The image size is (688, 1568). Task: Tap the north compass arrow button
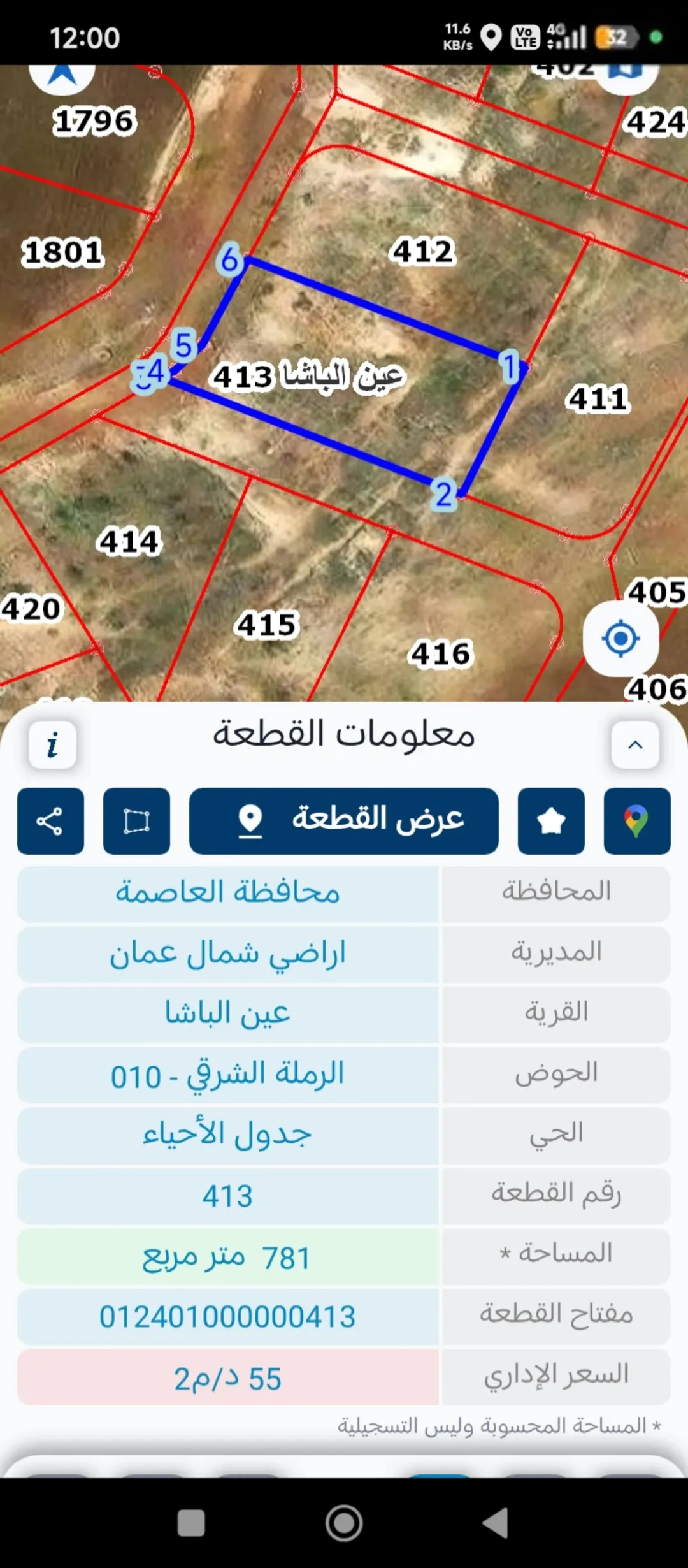pyautogui.click(x=62, y=75)
